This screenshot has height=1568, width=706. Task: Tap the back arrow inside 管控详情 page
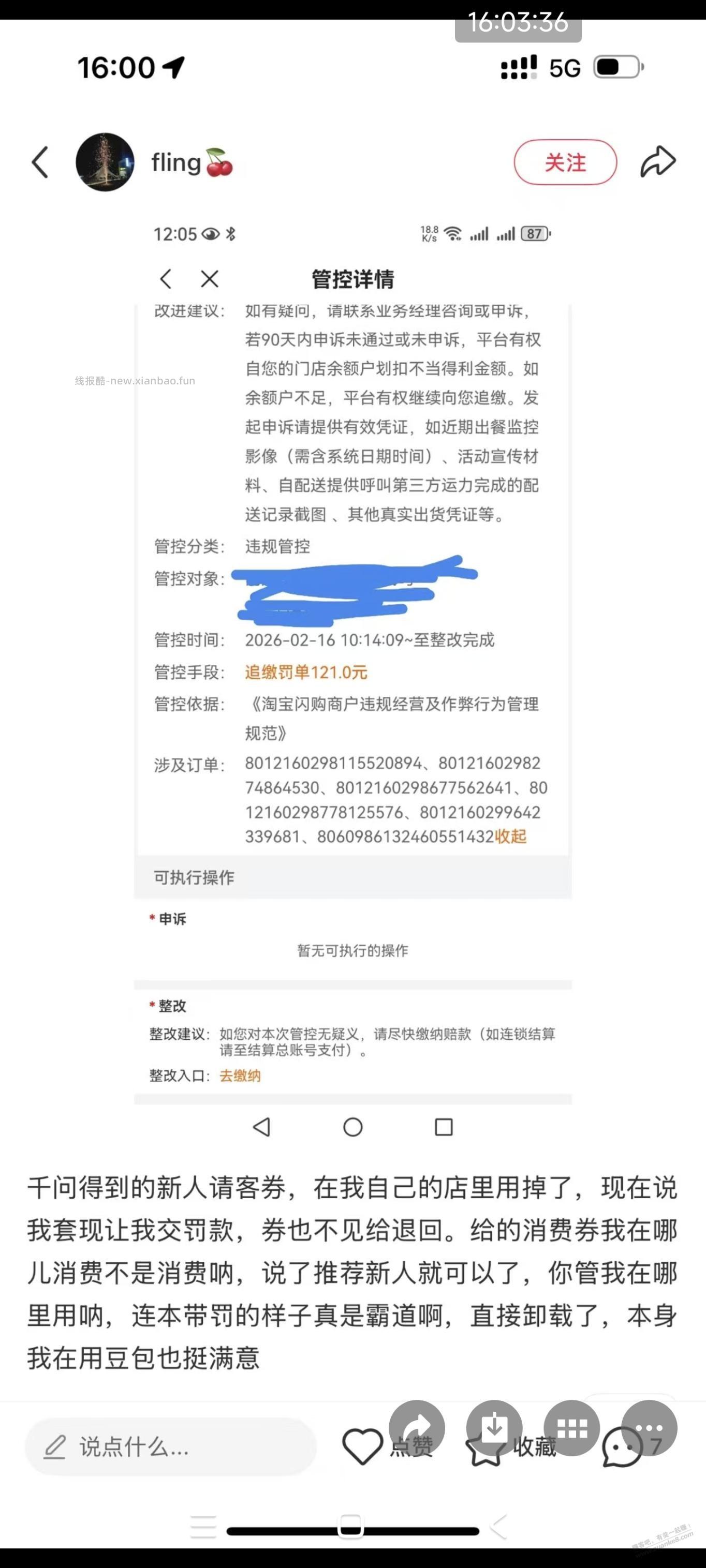[166, 279]
